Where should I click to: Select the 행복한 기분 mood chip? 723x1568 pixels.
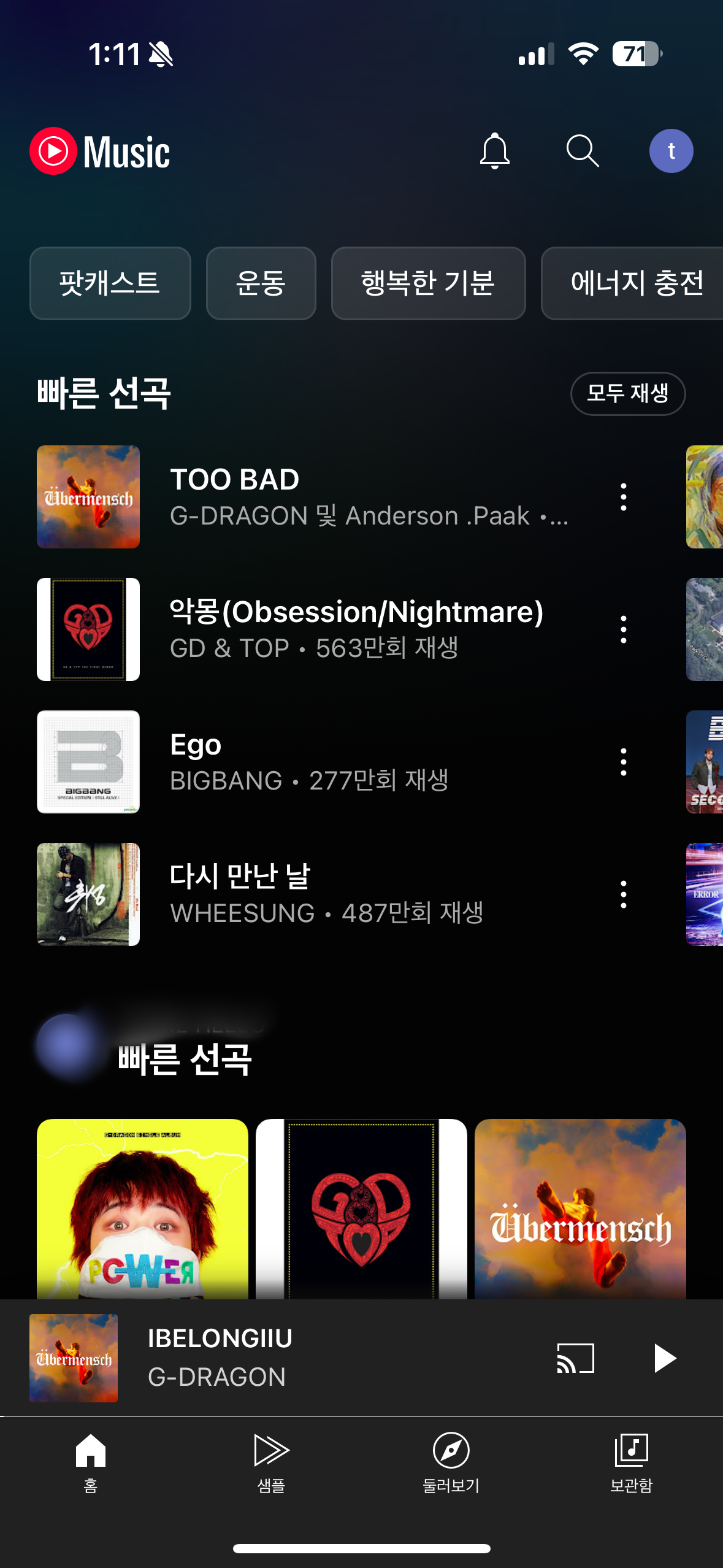coord(428,283)
